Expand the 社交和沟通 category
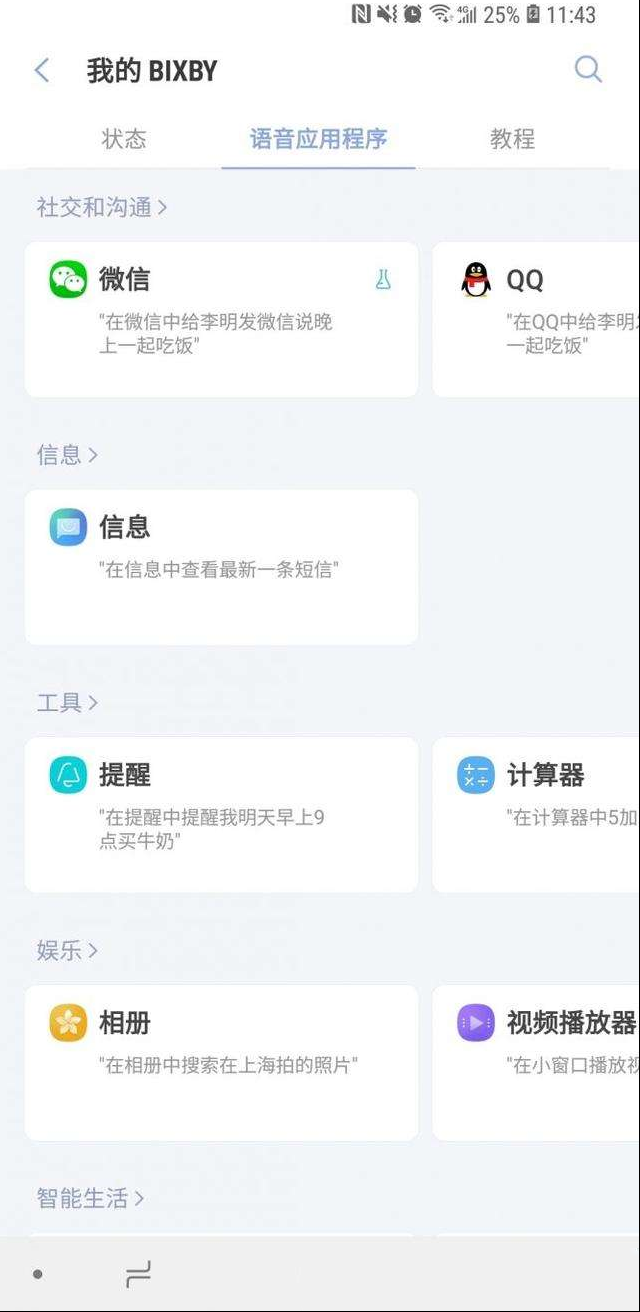This screenshot has width=640, height=1312. (102, 207)
